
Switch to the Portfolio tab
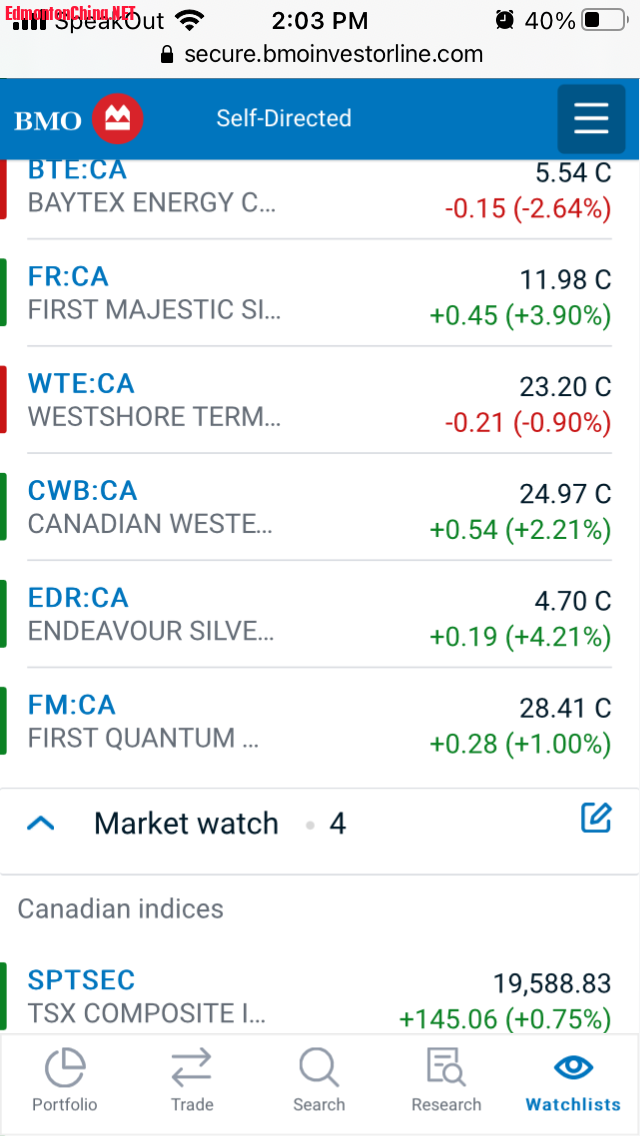tap(65, 1081)
